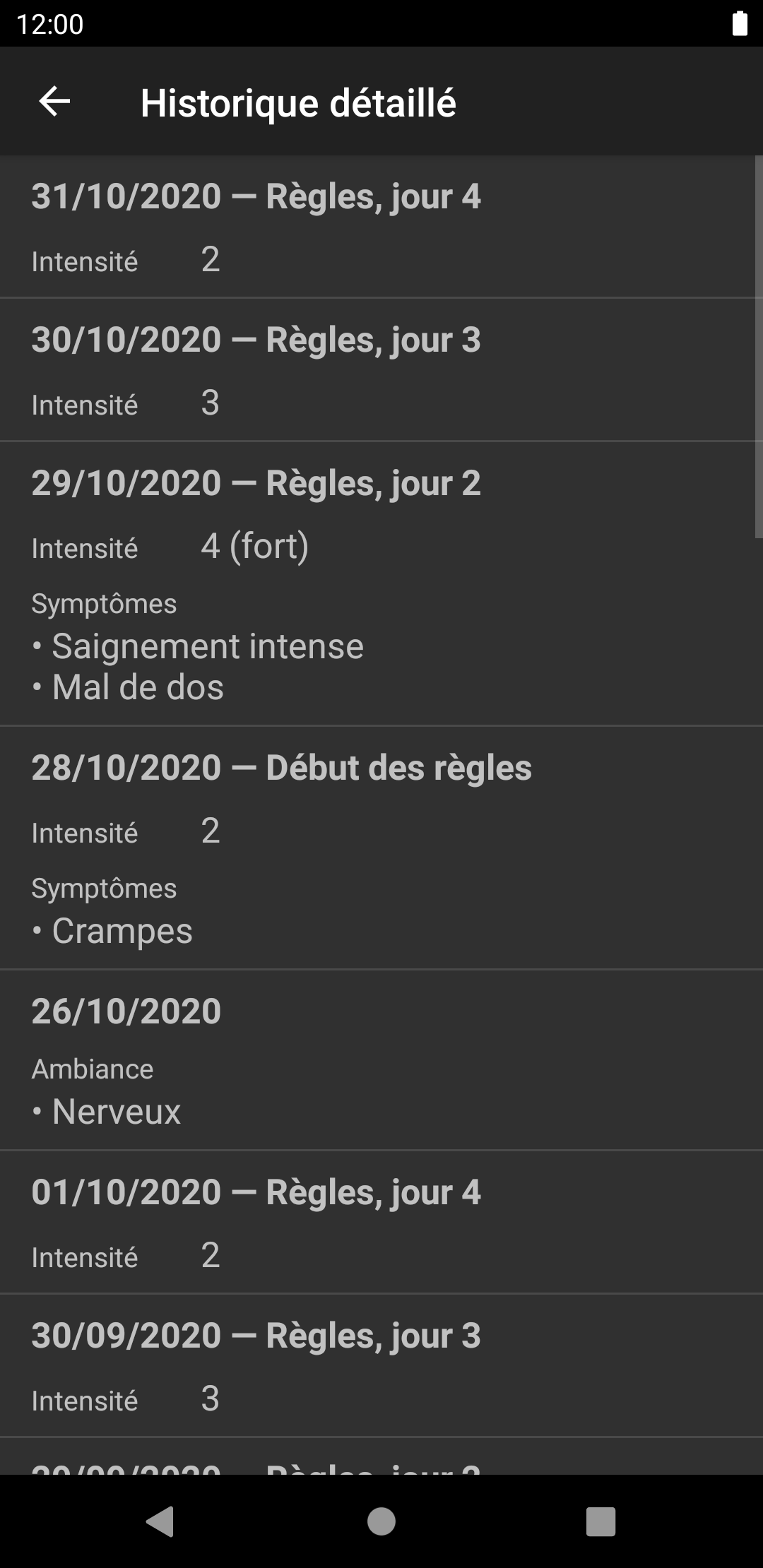Open the 31/10/2020 Règles, jour 4 entry
The image size is (763, 1568).
pyautogui.click(x=381, y=227)
